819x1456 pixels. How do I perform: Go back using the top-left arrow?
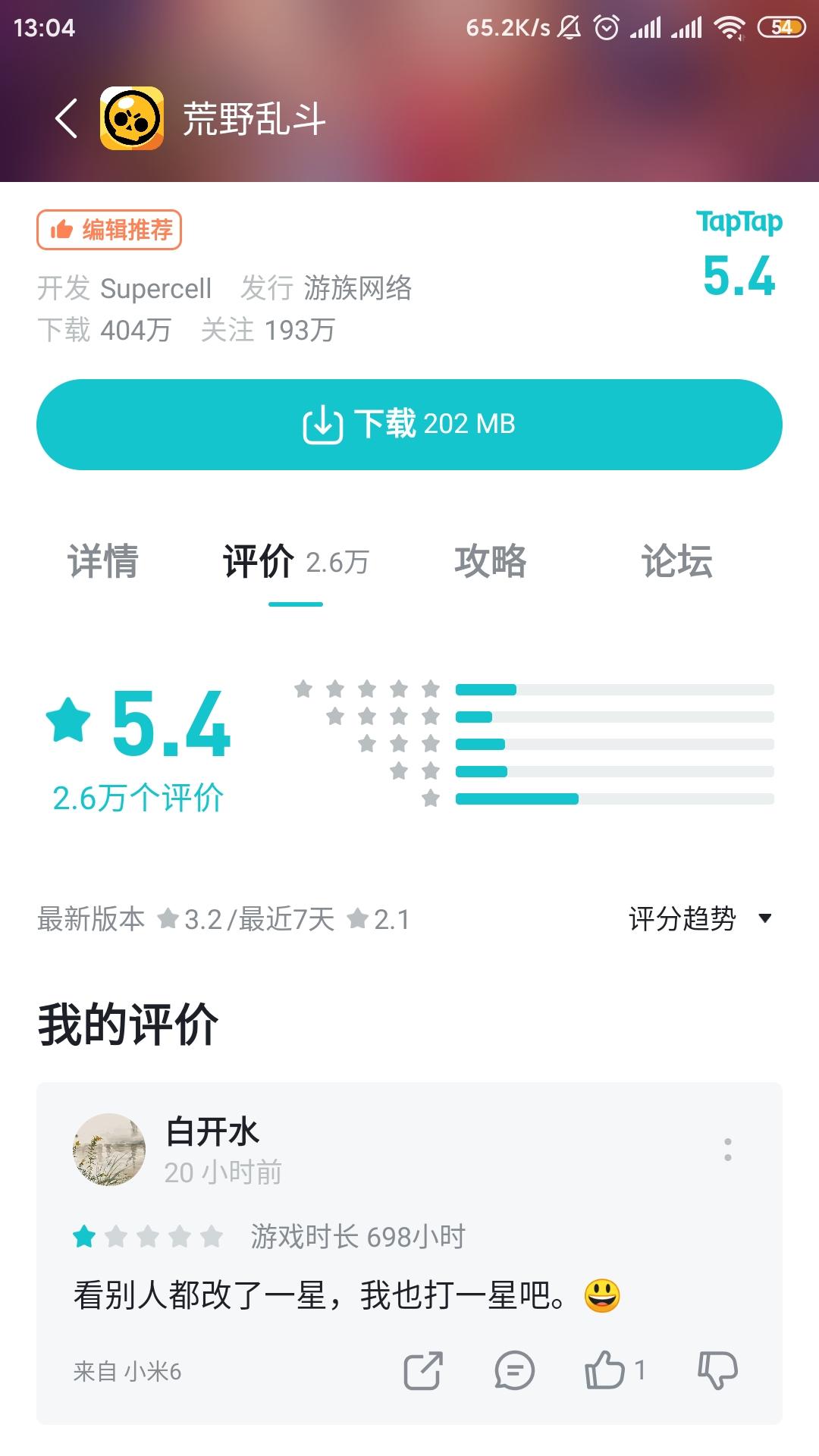click(67, 119)
